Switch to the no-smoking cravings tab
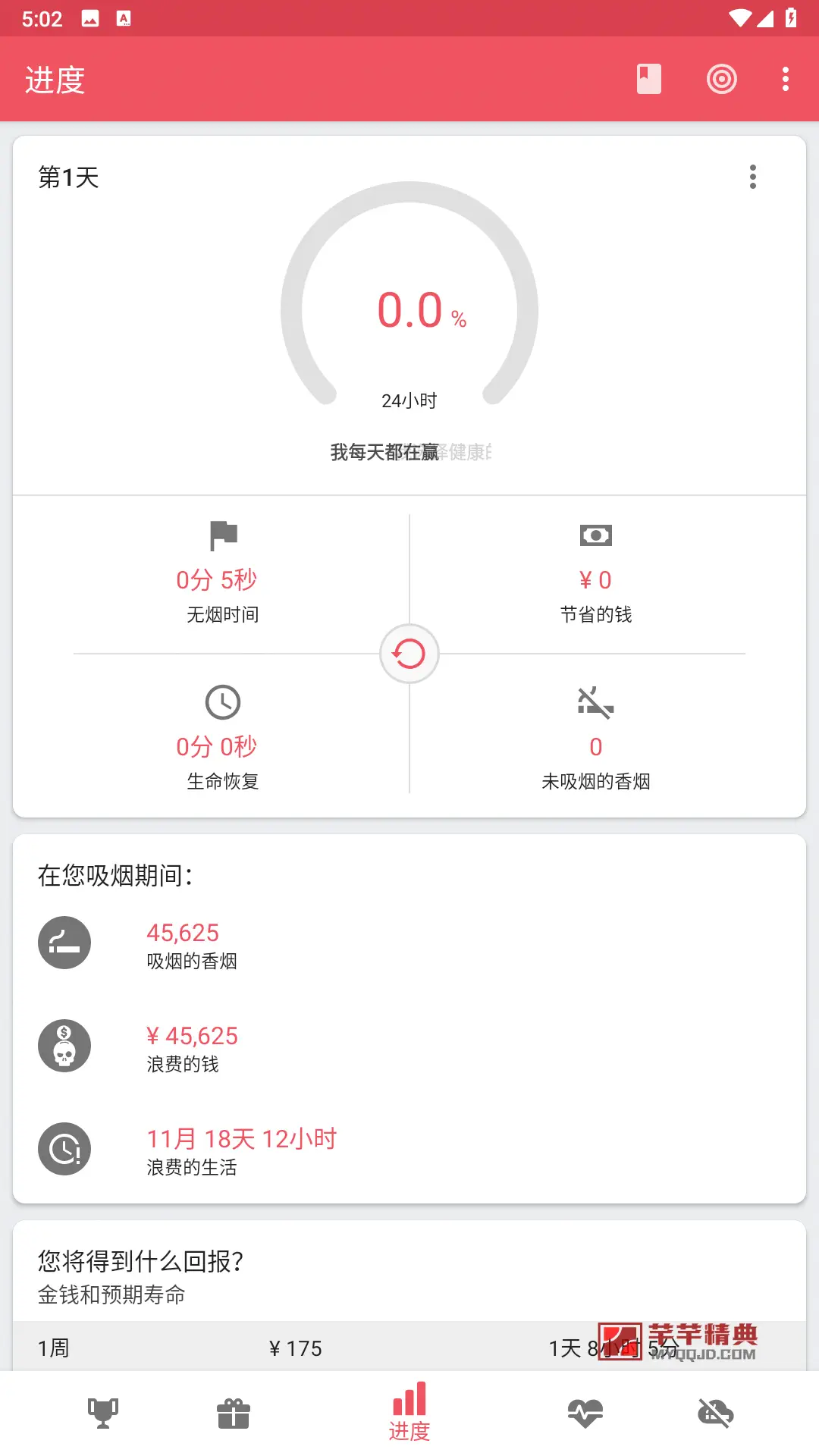 pyautogui.click(x=715, y=1414)
